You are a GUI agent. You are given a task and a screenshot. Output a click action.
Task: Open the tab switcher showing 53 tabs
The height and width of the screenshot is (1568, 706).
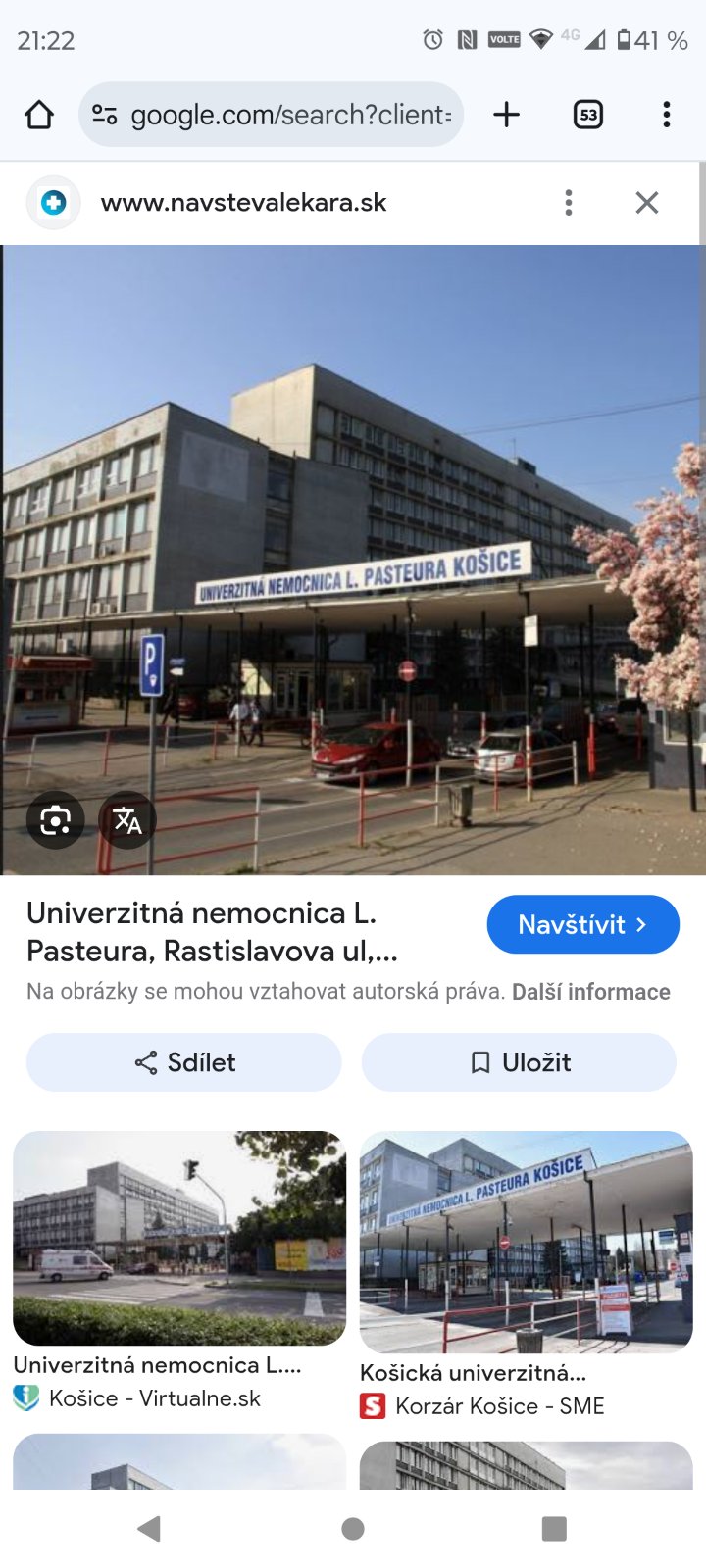[587, 115]
